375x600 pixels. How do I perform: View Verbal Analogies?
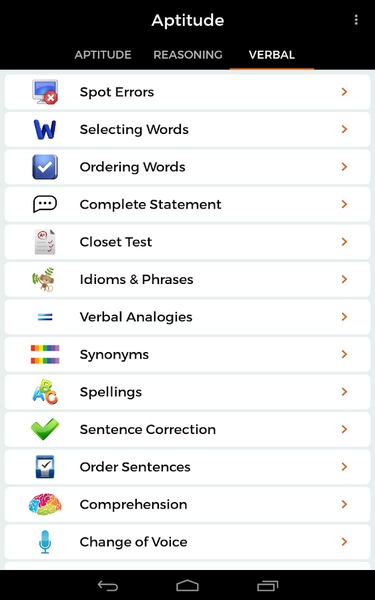coord(188,317)
